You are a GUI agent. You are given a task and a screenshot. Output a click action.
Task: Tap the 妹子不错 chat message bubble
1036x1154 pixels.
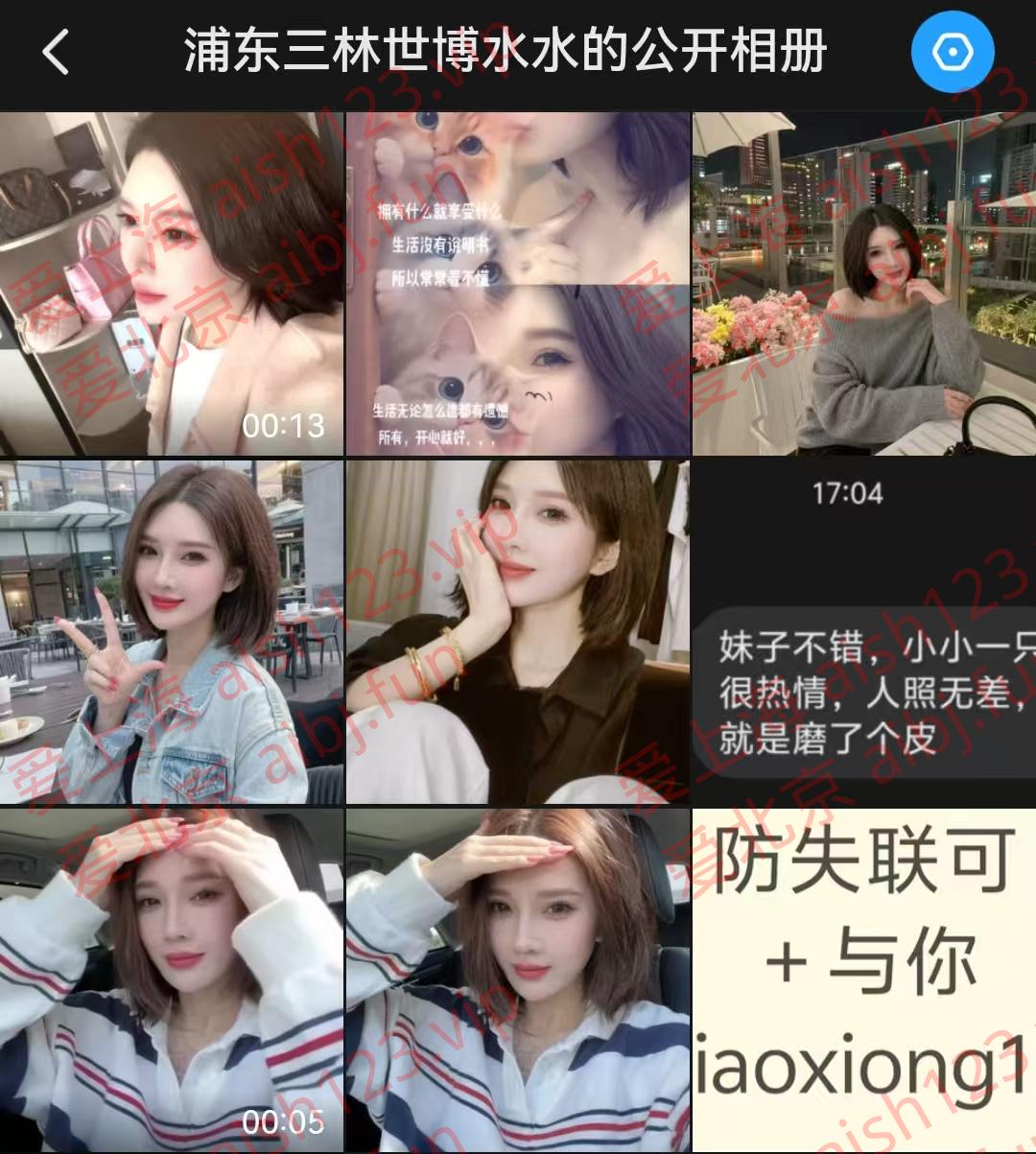click(x=861, y=686)
